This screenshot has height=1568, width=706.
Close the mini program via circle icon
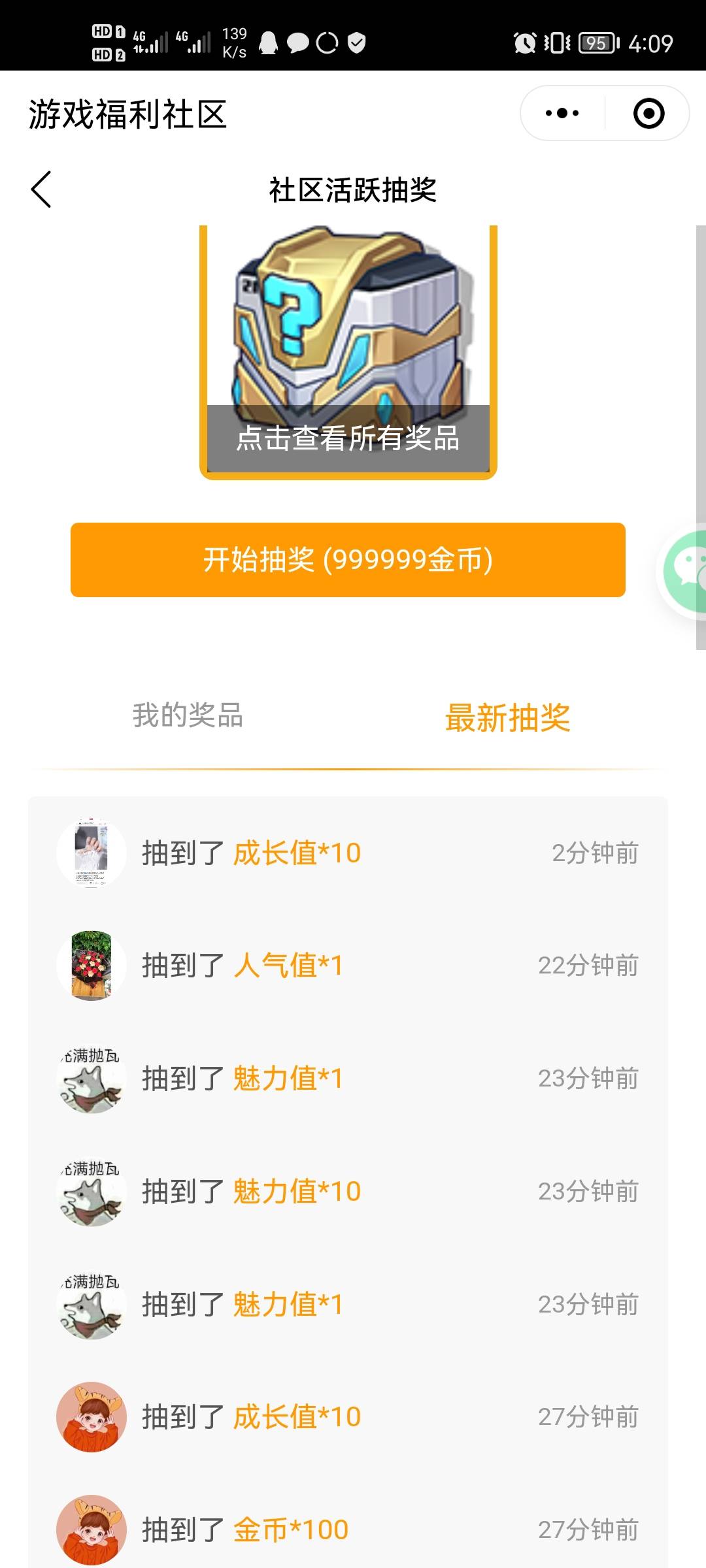(648, 113)
